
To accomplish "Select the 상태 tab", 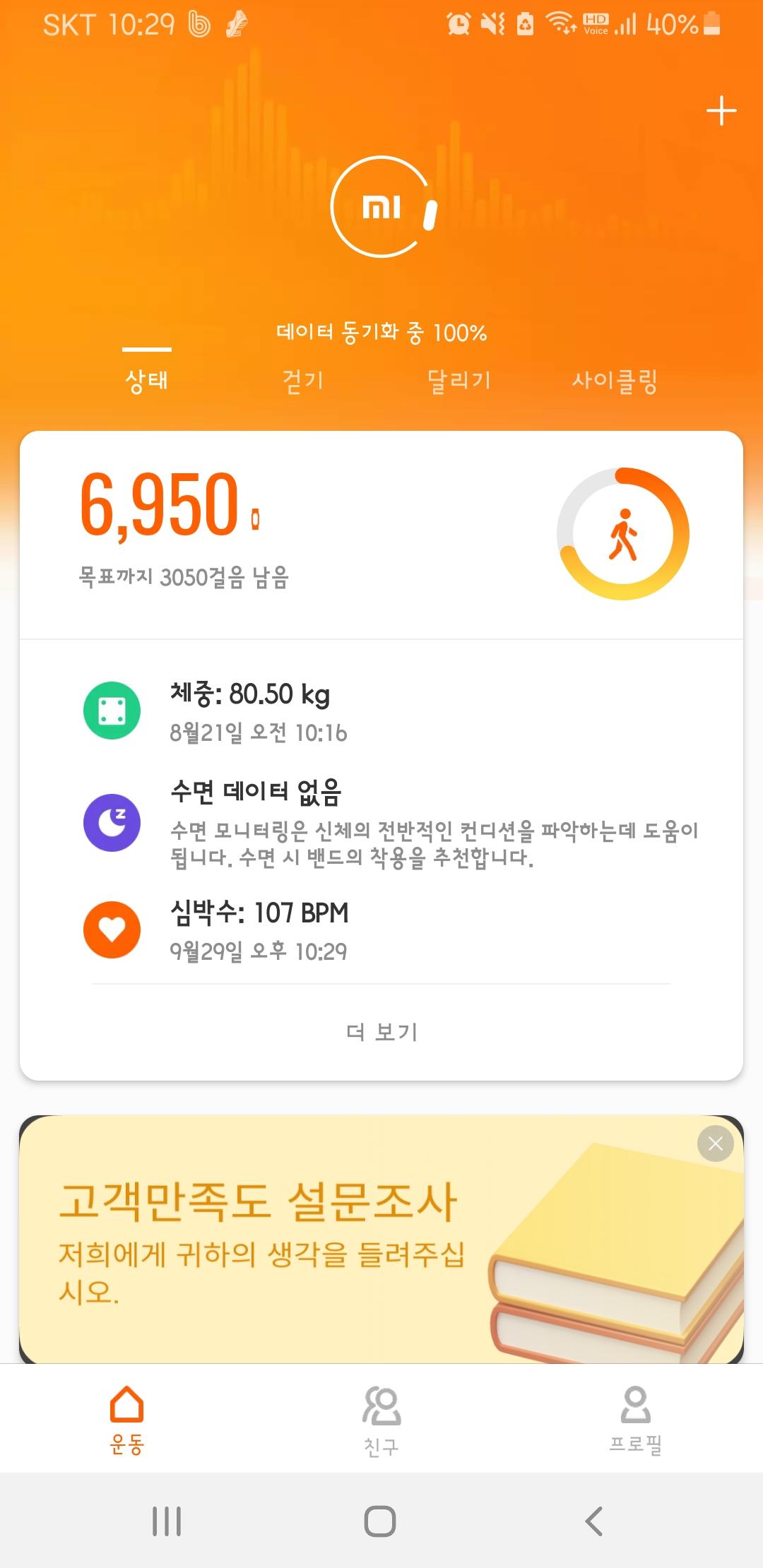I will [x=147, y=381].
